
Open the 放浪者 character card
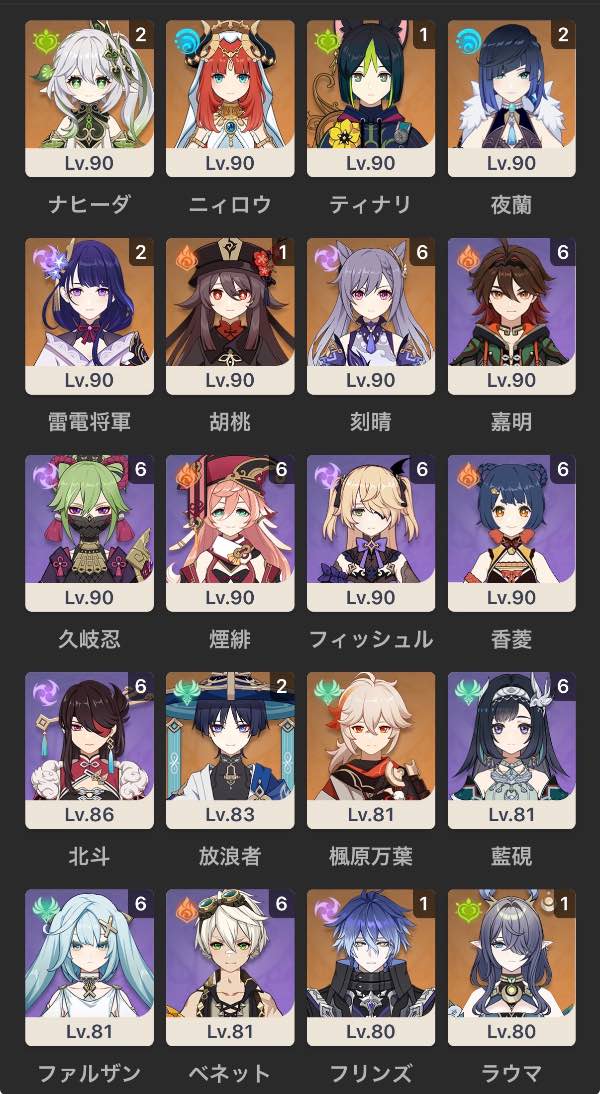click(x=230, y=750)
